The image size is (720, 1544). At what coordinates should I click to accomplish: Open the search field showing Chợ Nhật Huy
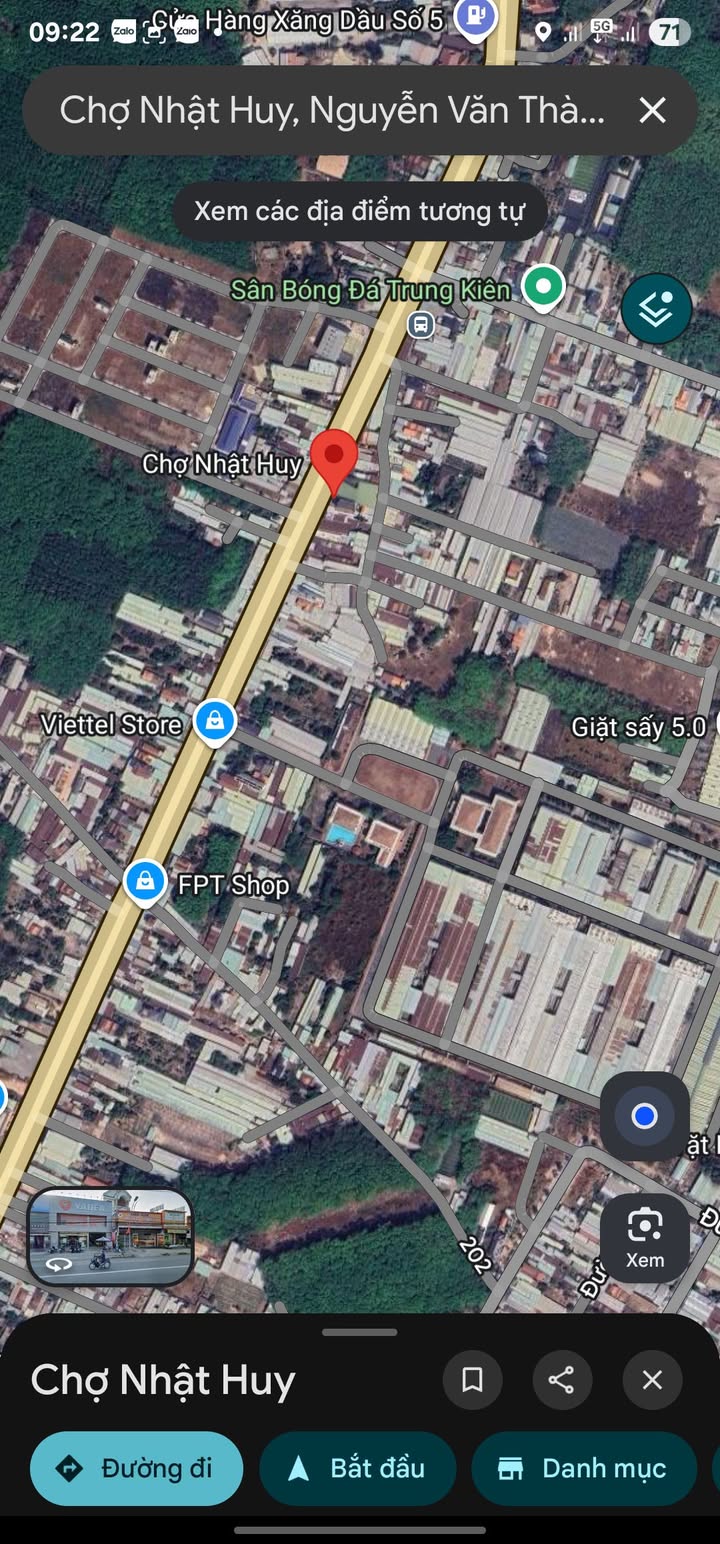(330, 110)
